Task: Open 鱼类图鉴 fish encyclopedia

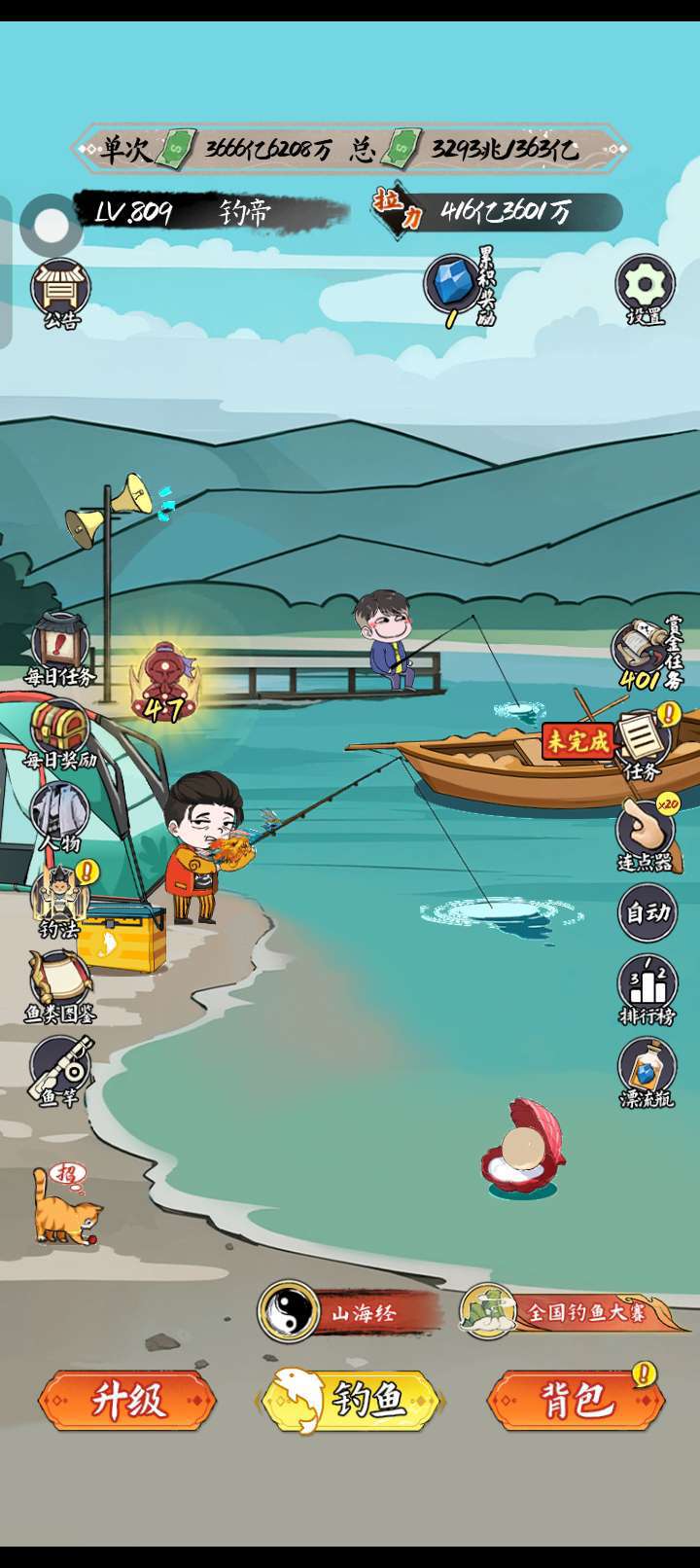Action: 60,984
